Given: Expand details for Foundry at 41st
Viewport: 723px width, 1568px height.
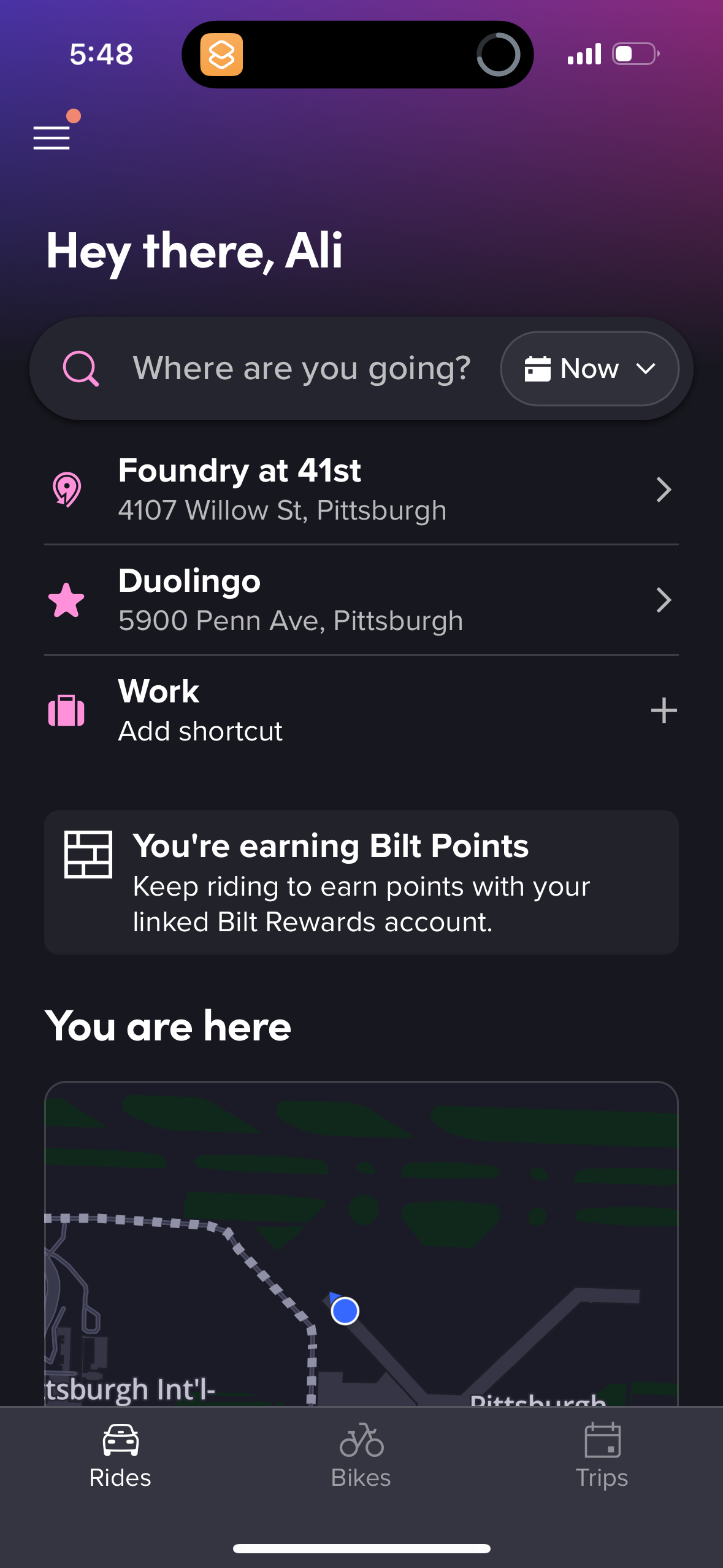Looking at the screenshot, I should pyautogui.click(x=665, y=489).
